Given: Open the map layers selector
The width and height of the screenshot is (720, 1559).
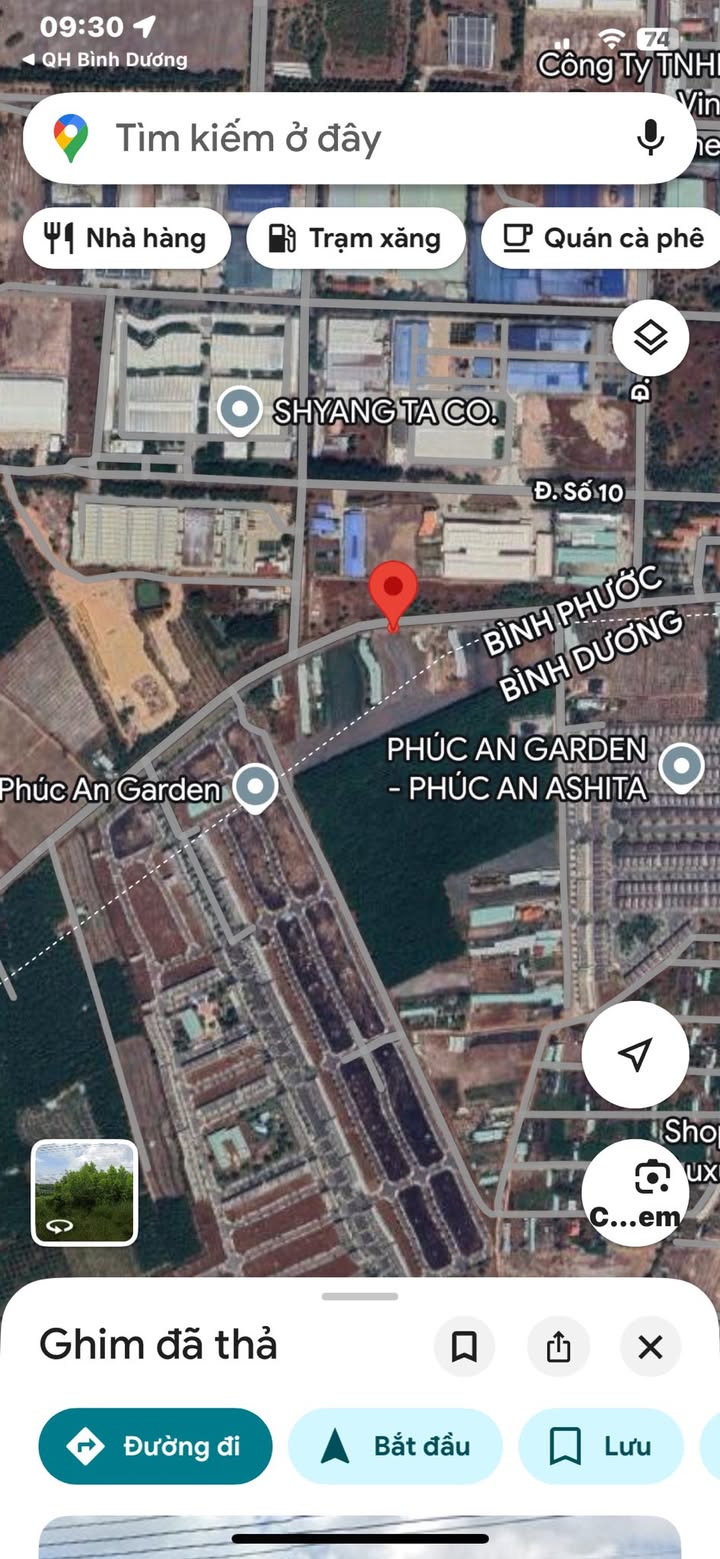Looking at the screenshot, I should [651, 338].
